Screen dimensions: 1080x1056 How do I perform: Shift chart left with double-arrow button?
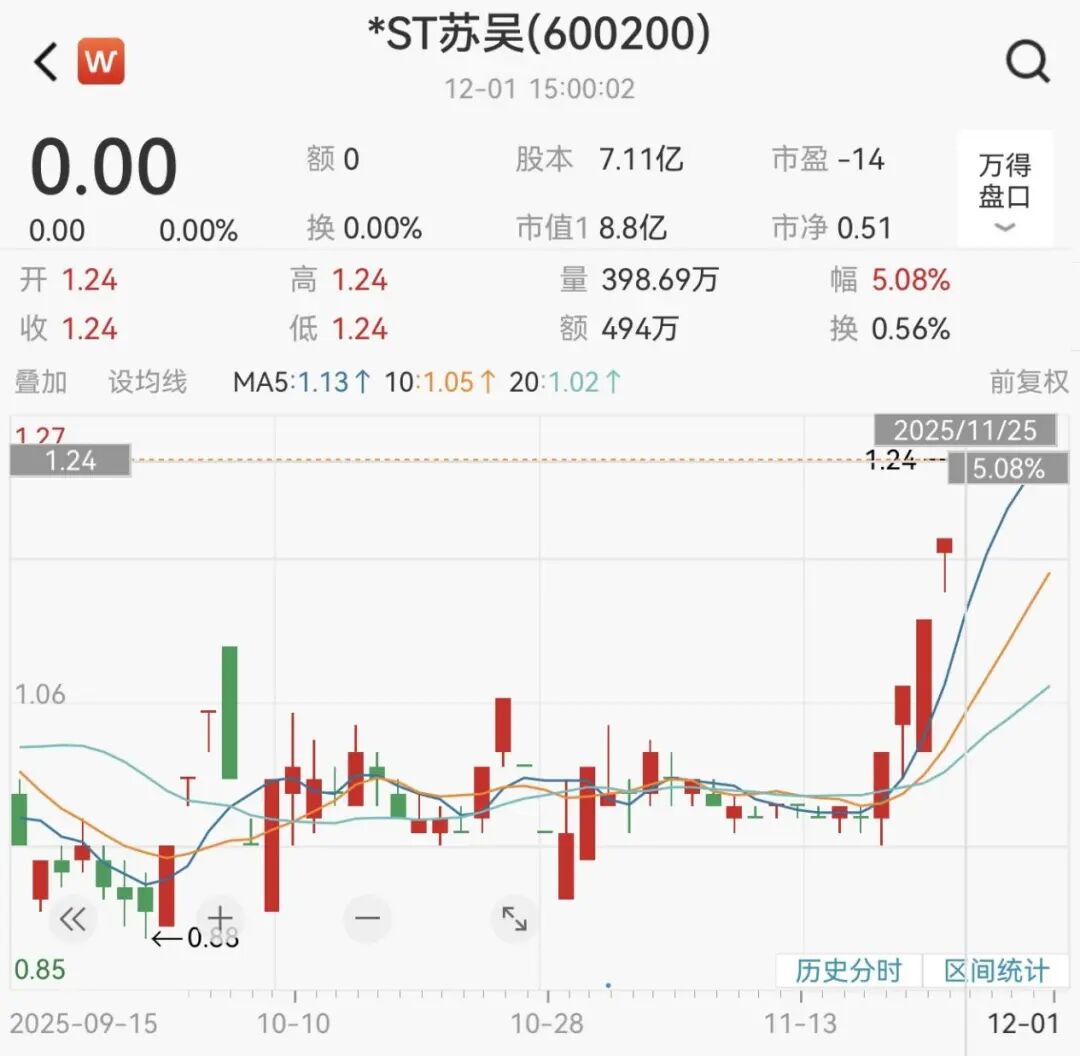(73, 918)
